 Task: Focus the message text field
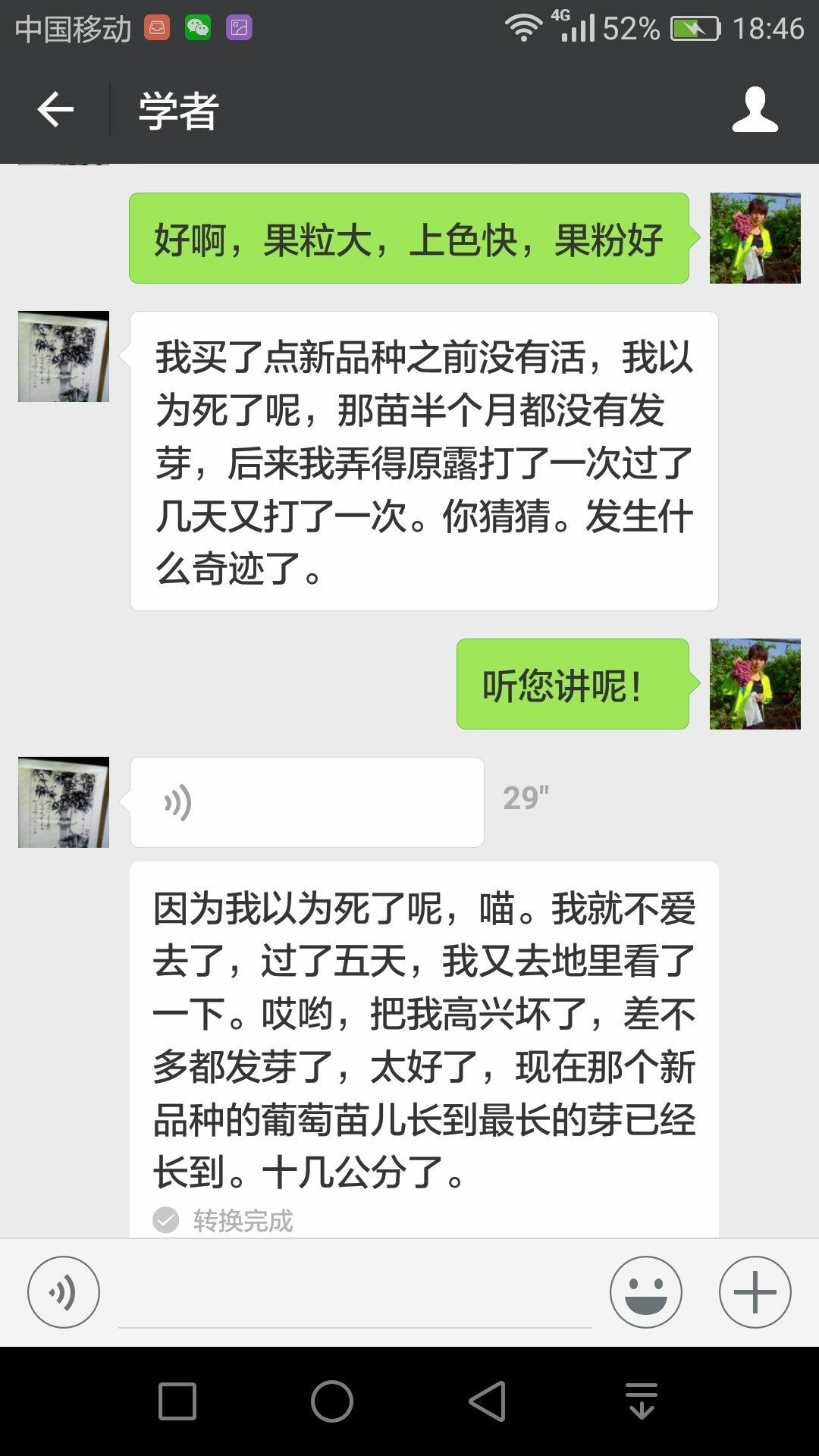click(355, 1292)
